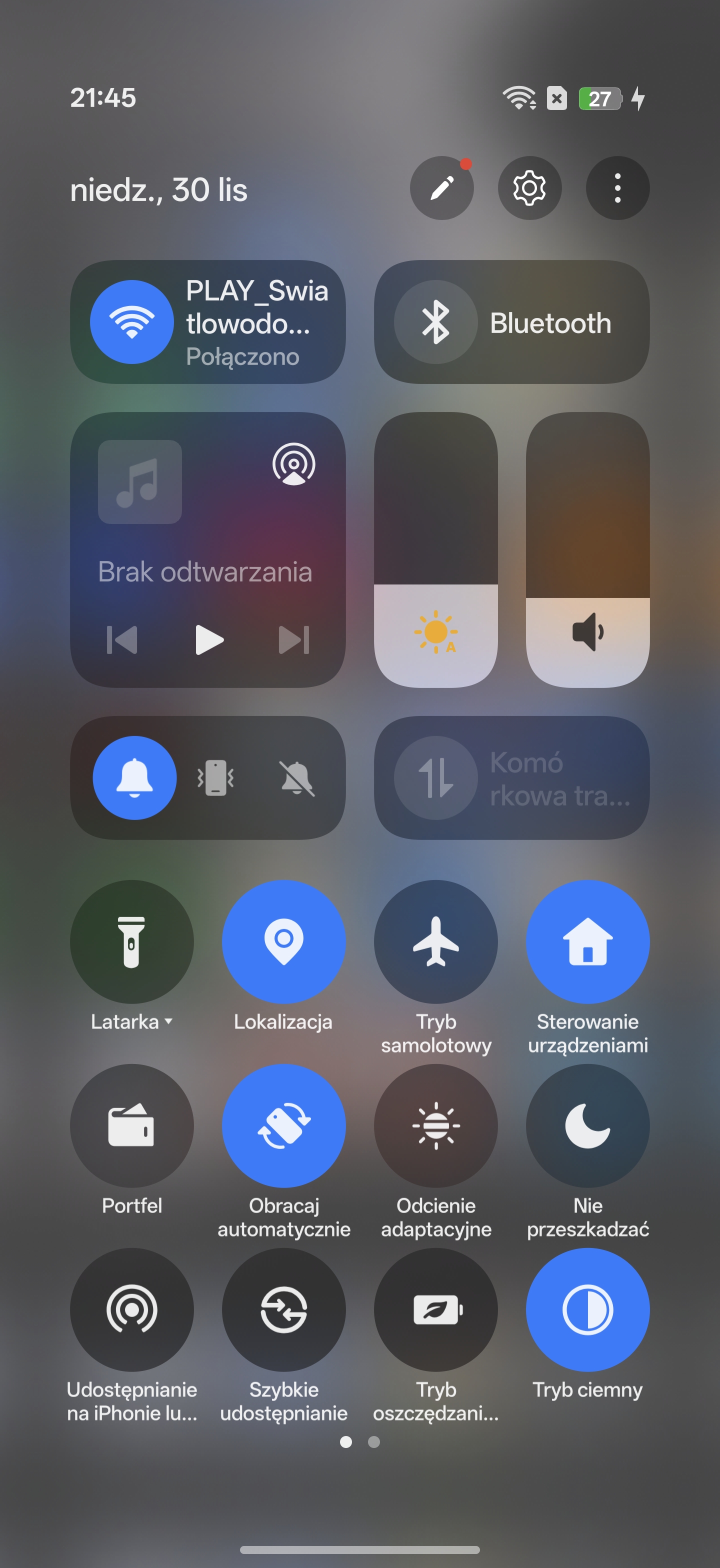Mute sounds with the crossed-bell icon
Viewport: 720px width, 1568px height.
pyautogui.click(x=297, y=777)
